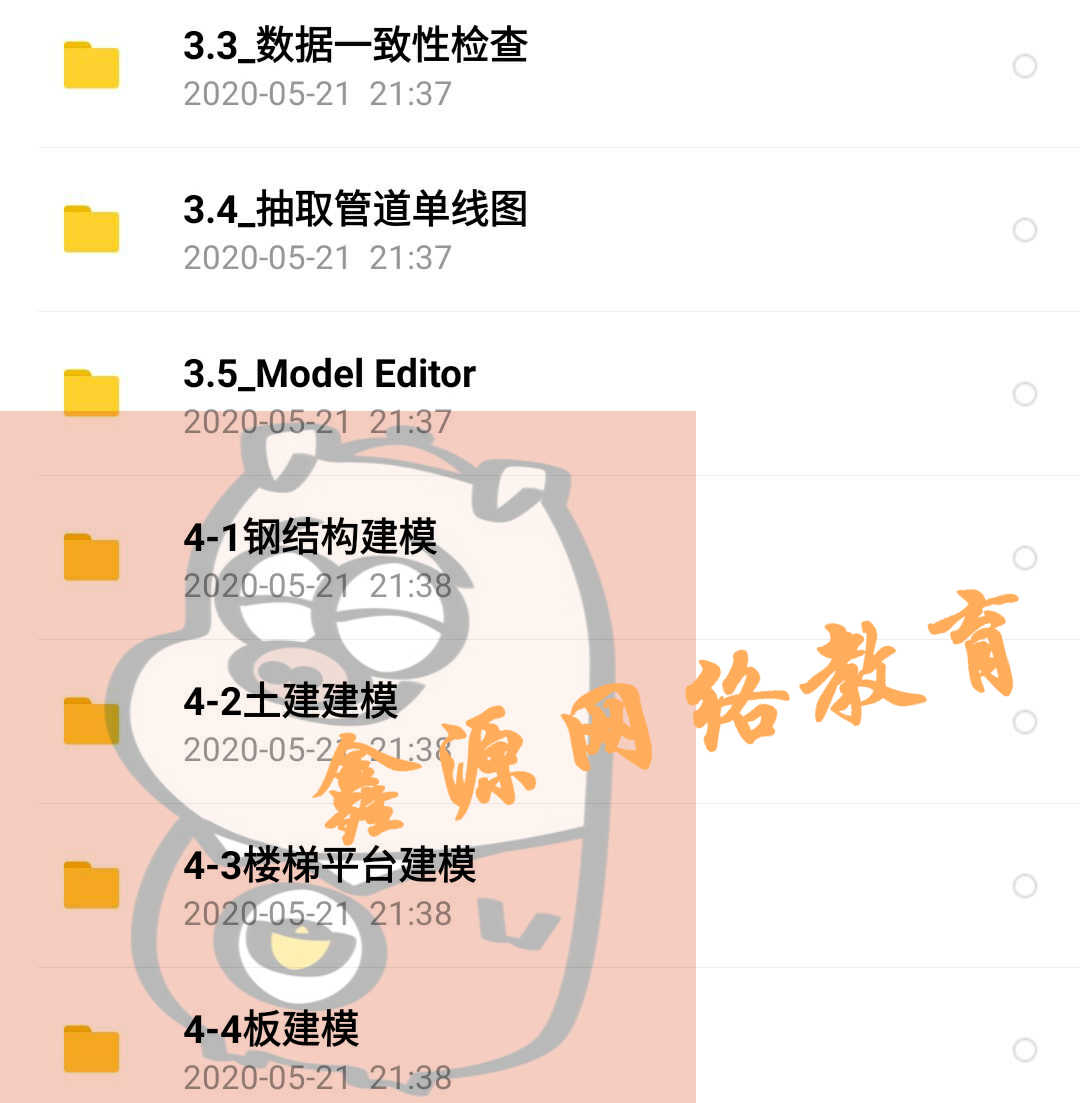Image resolution: width=1080 pixels, height=1103 pixels.
Task: Select the checkbox next to 4-1钢结构建模
Action: tap(1024, 556)
